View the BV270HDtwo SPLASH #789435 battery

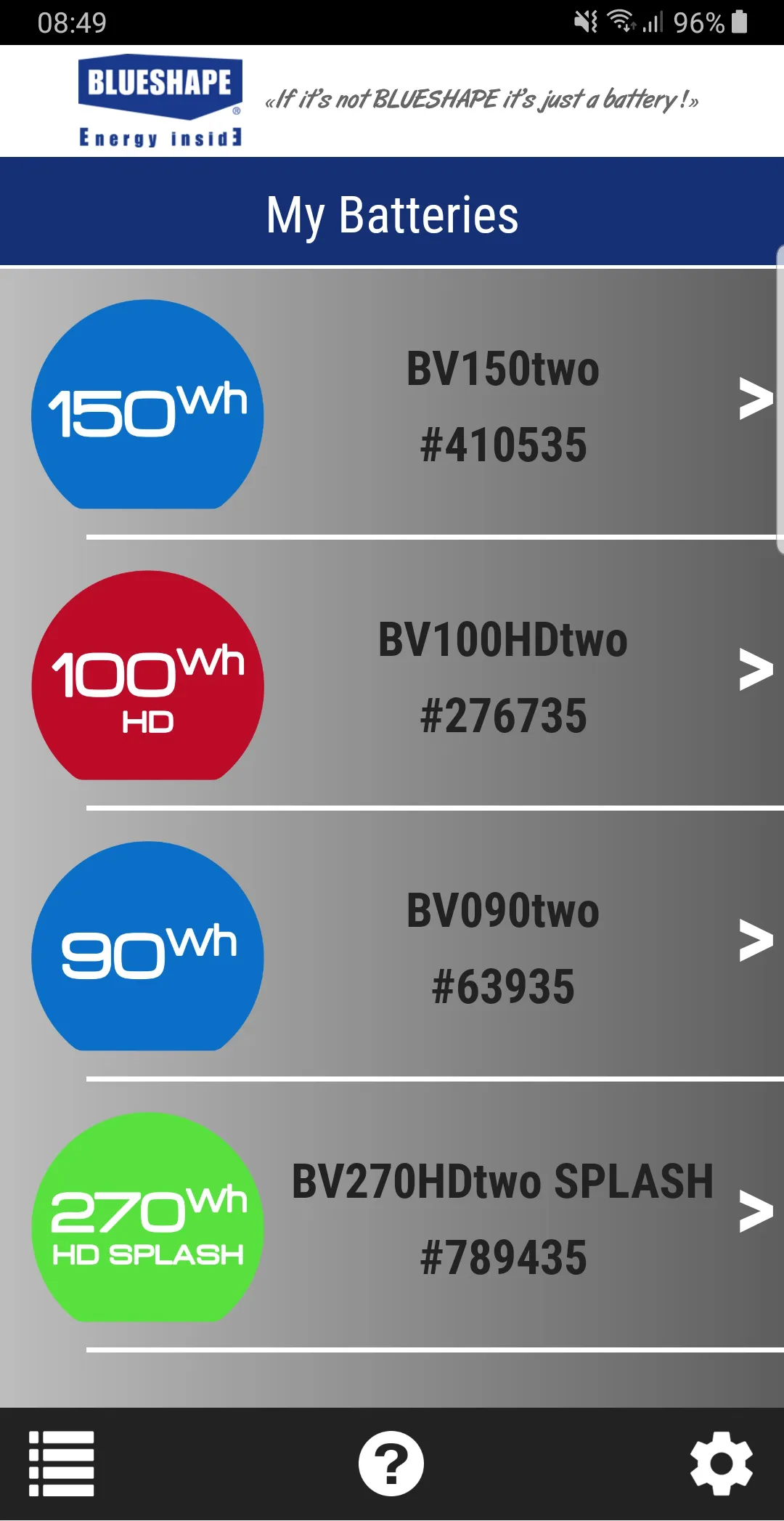tap(392, 1216)
